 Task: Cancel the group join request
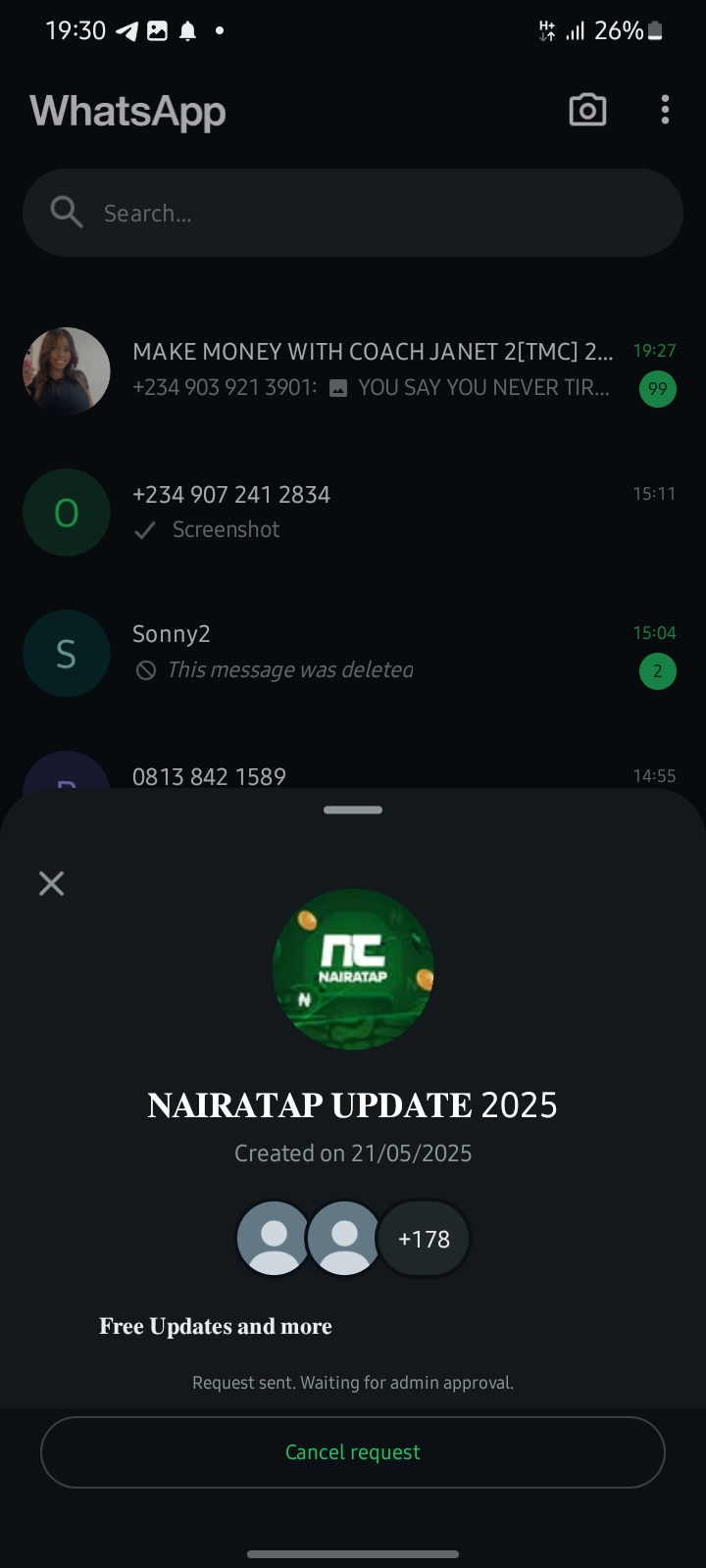[x=353, y=1451]
